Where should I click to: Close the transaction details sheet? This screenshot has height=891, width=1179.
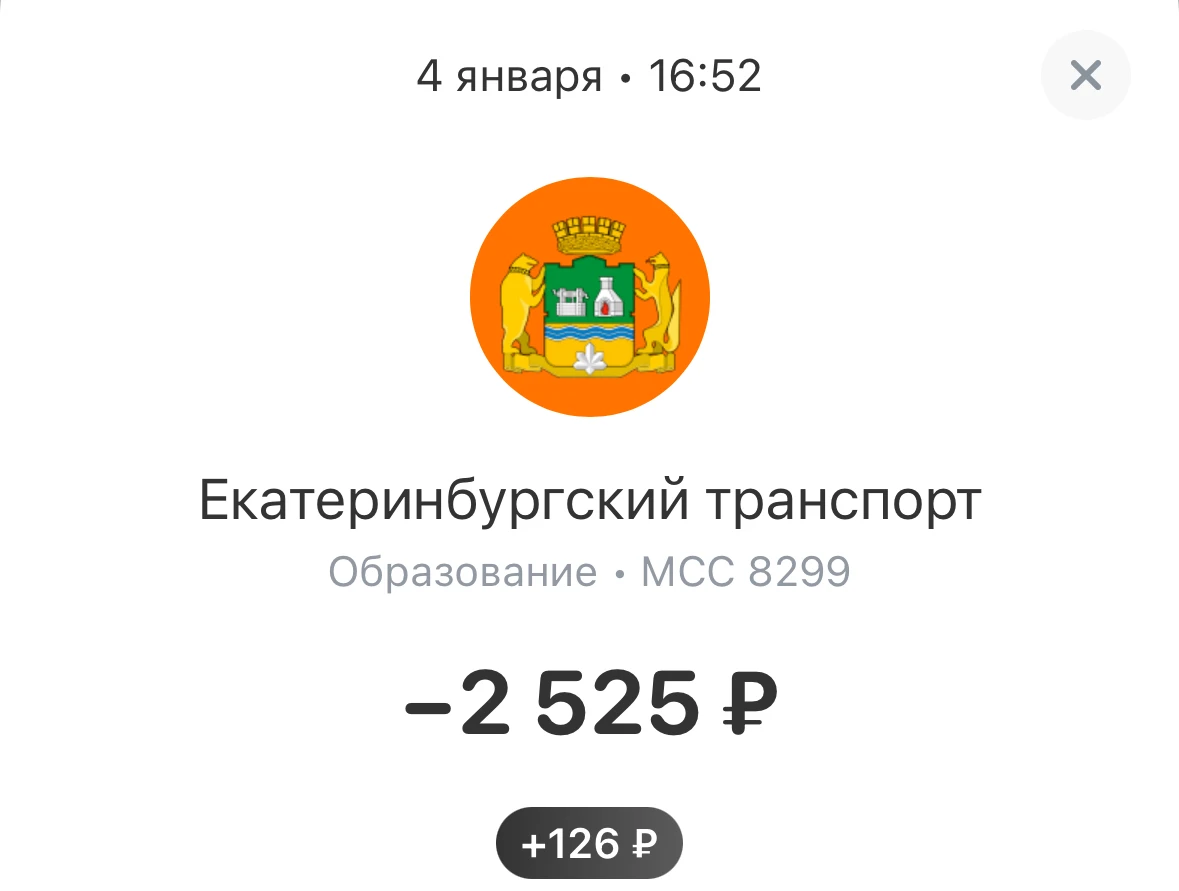pos(1085,76)
